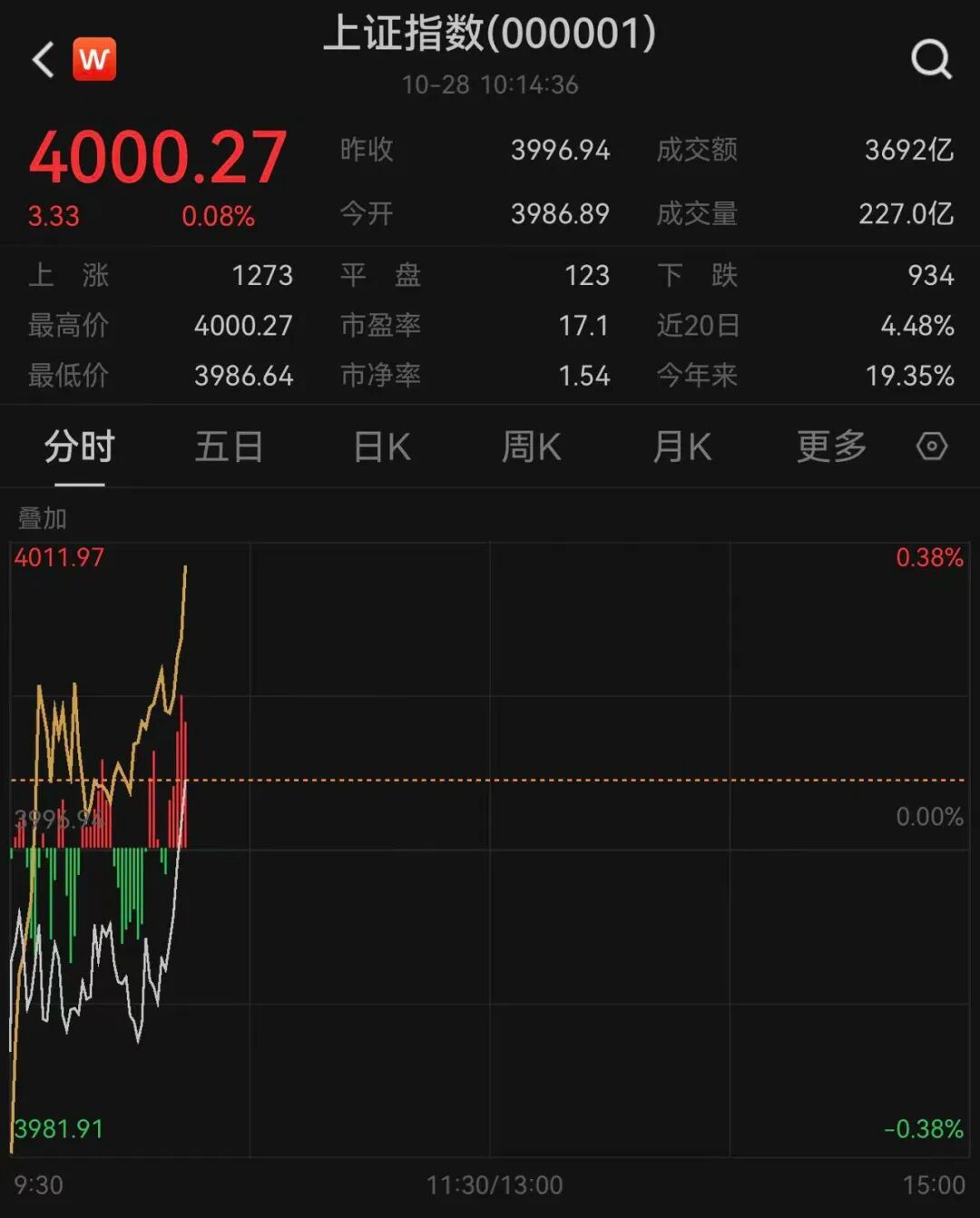
Task: Switch to the 月K monthly chart
Action: pos(682,447)
